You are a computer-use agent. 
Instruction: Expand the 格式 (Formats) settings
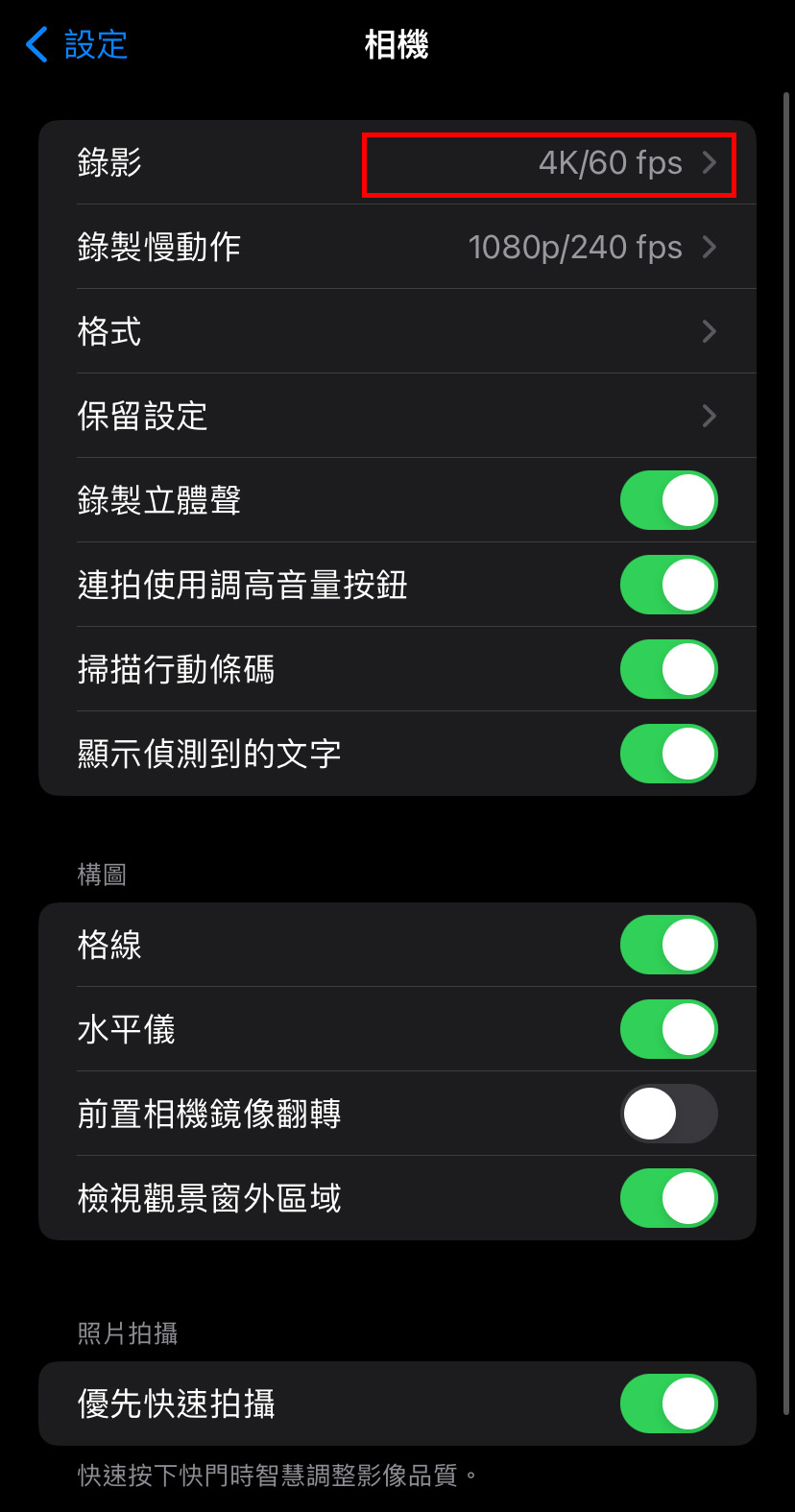(x=709, y=331)
